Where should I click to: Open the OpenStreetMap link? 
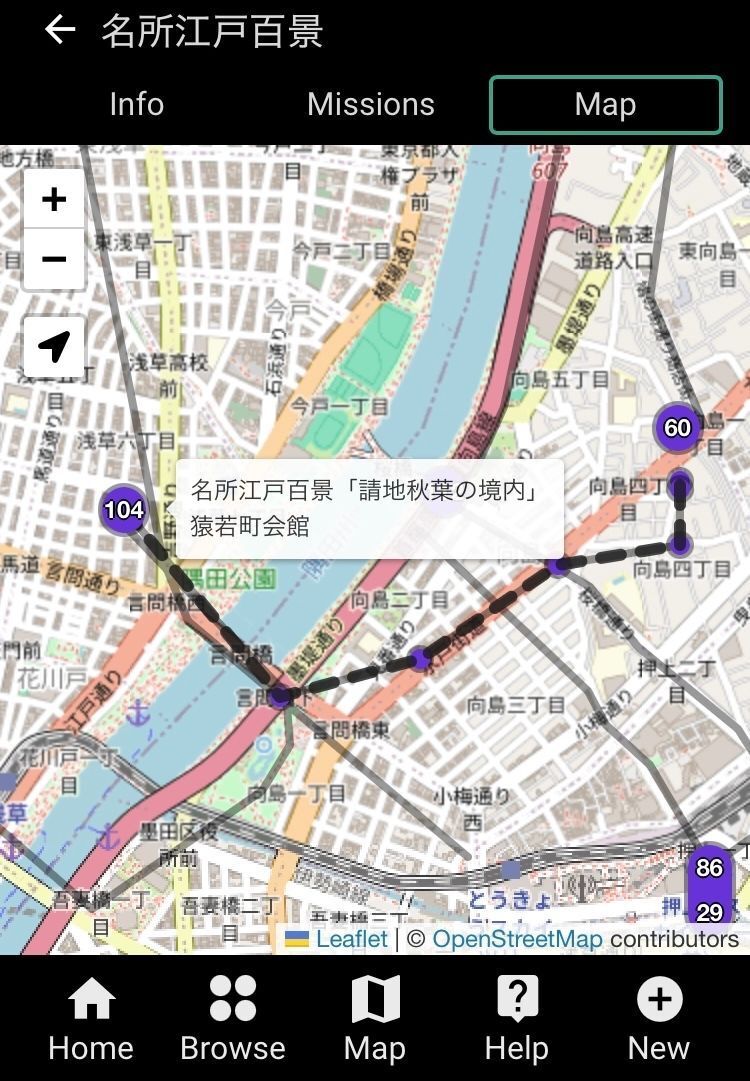click(x=517, y=939)
